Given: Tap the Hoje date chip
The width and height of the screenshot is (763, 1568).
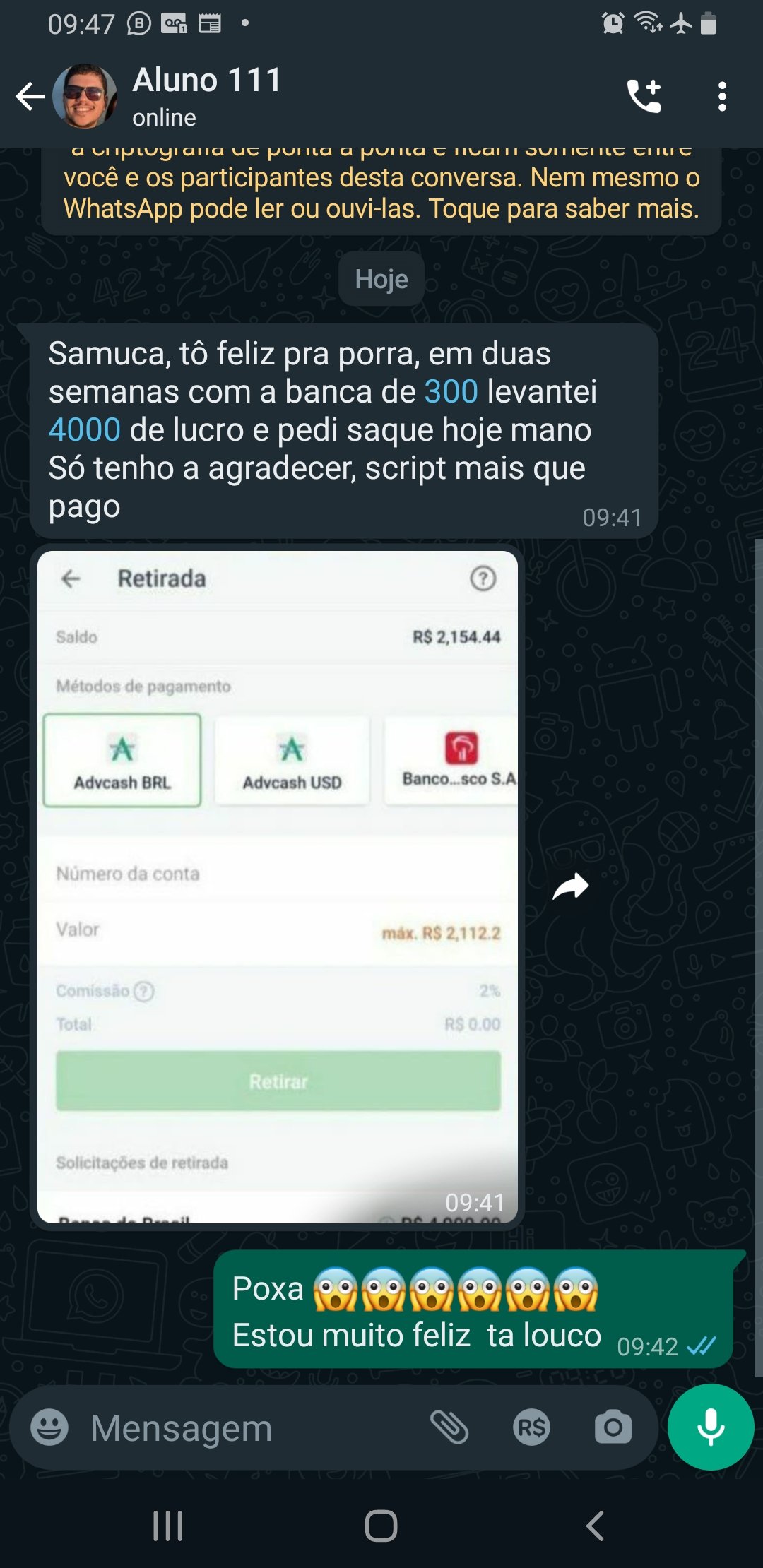Looking at the screenshot, I should 381,278.
